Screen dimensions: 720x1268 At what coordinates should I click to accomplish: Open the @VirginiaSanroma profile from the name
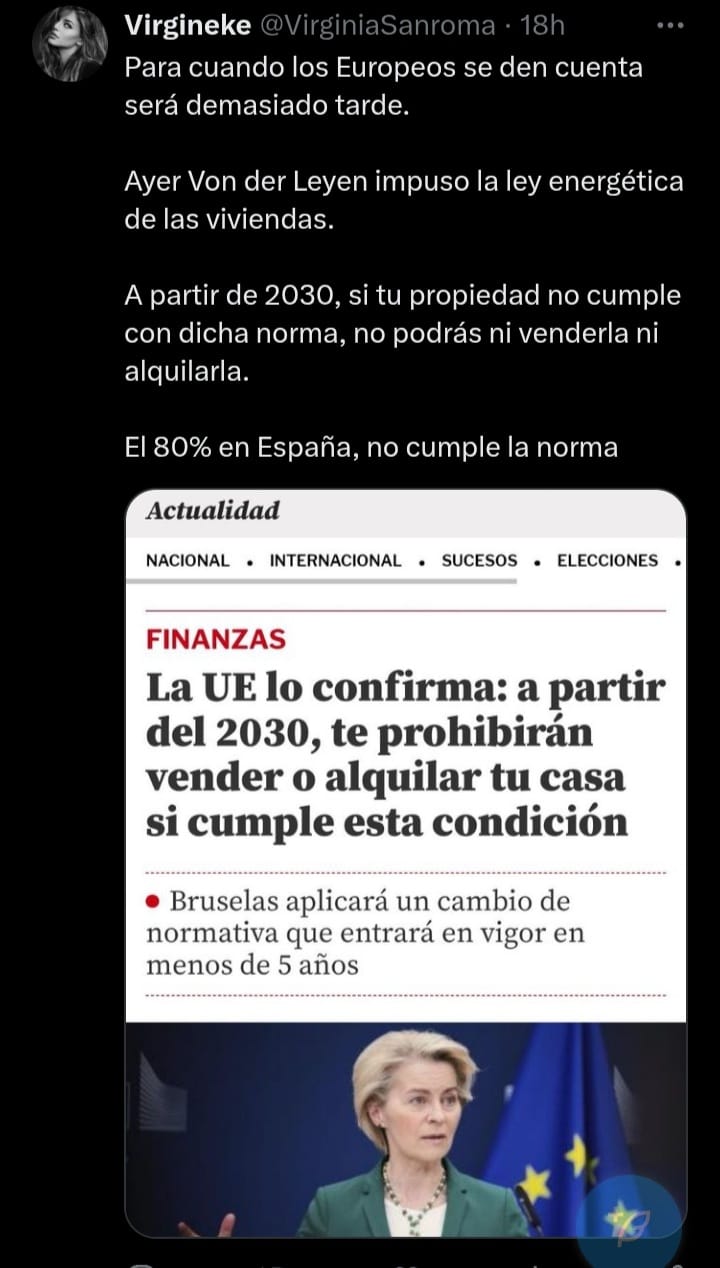tap(187, 27)
